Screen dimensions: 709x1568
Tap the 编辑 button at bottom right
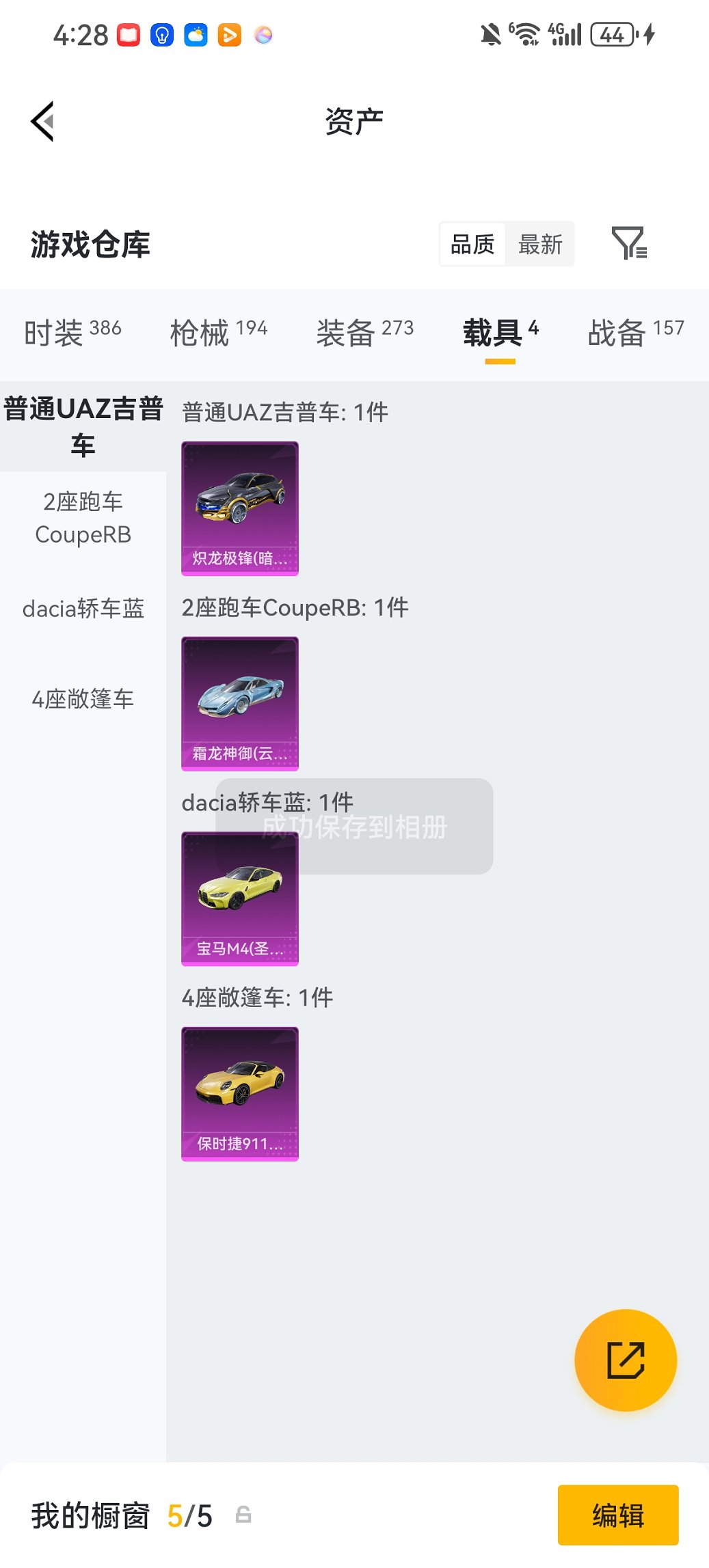[617, 1515]
